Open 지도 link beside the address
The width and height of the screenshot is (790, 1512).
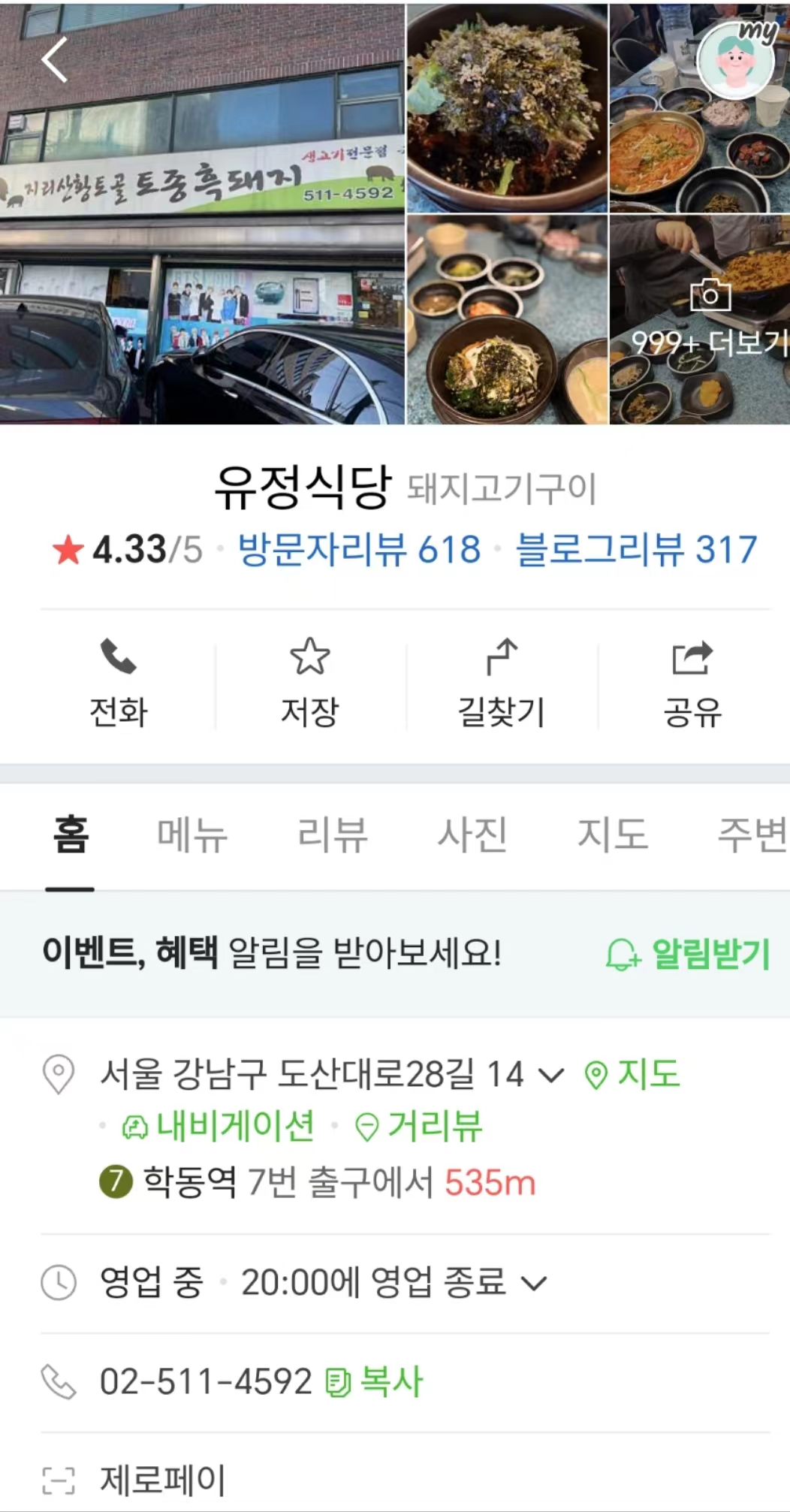coord(632,1074)
